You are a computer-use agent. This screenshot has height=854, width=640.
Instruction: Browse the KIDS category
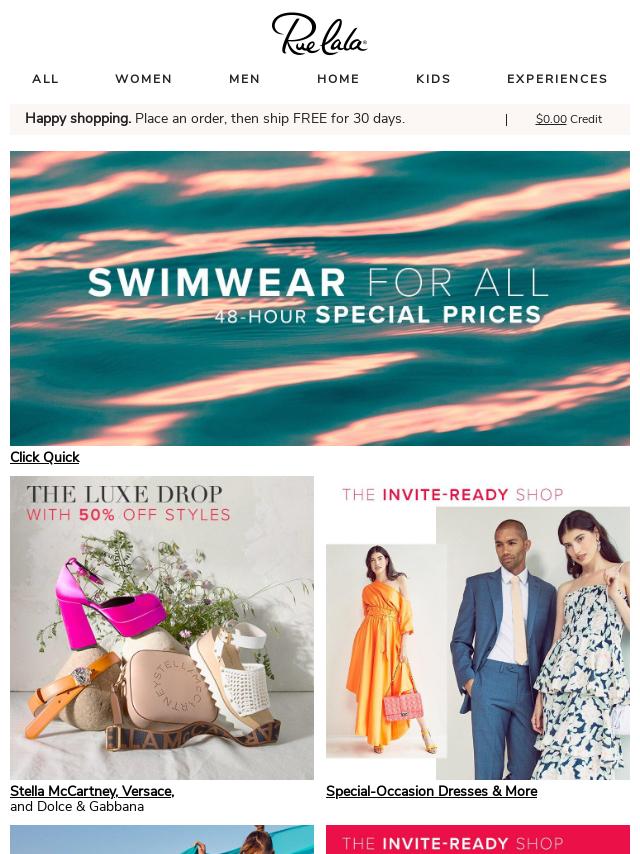point(433,79)
